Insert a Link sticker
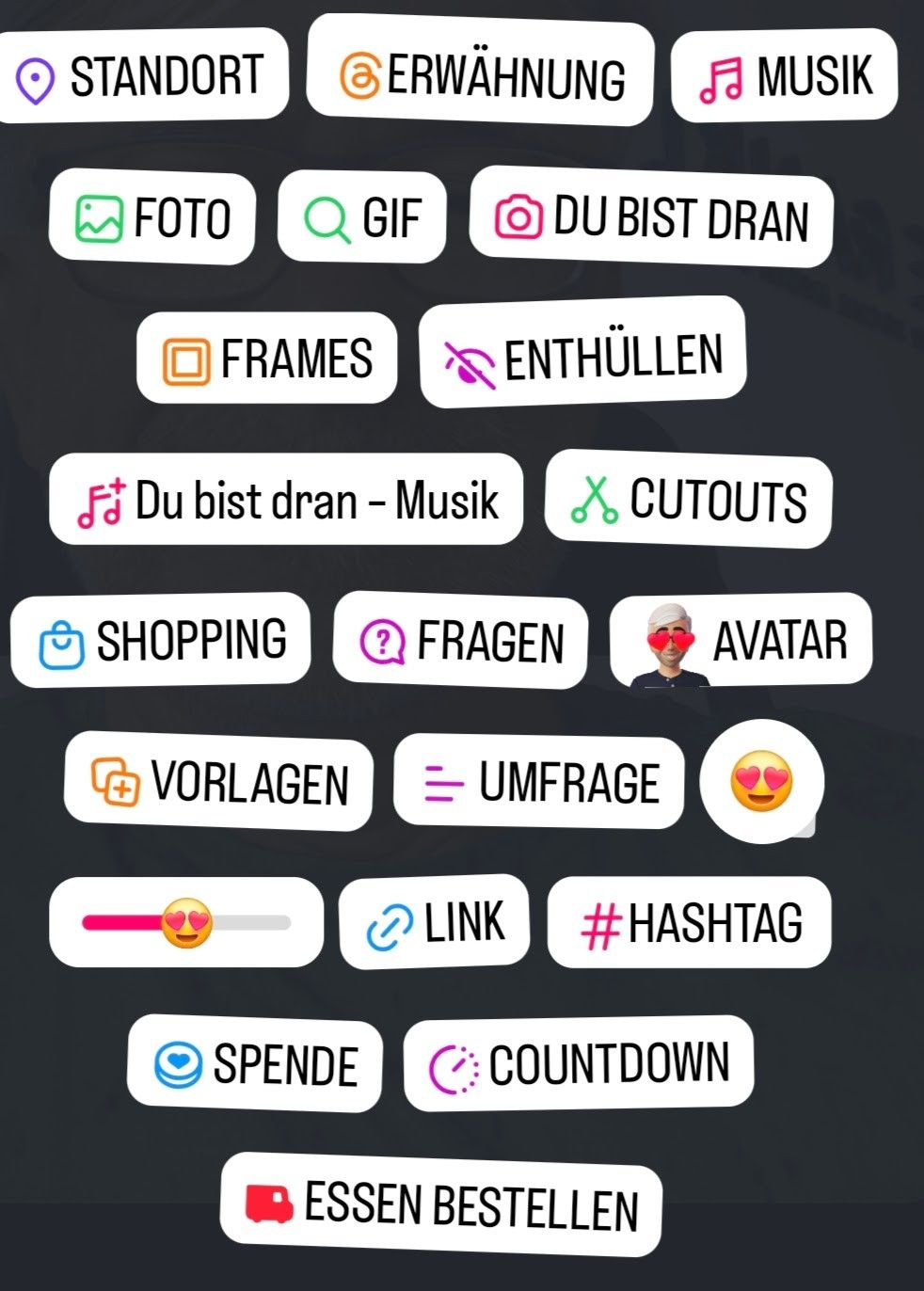This screenshot has width=924, height=1291. click(x=434, y=922)
